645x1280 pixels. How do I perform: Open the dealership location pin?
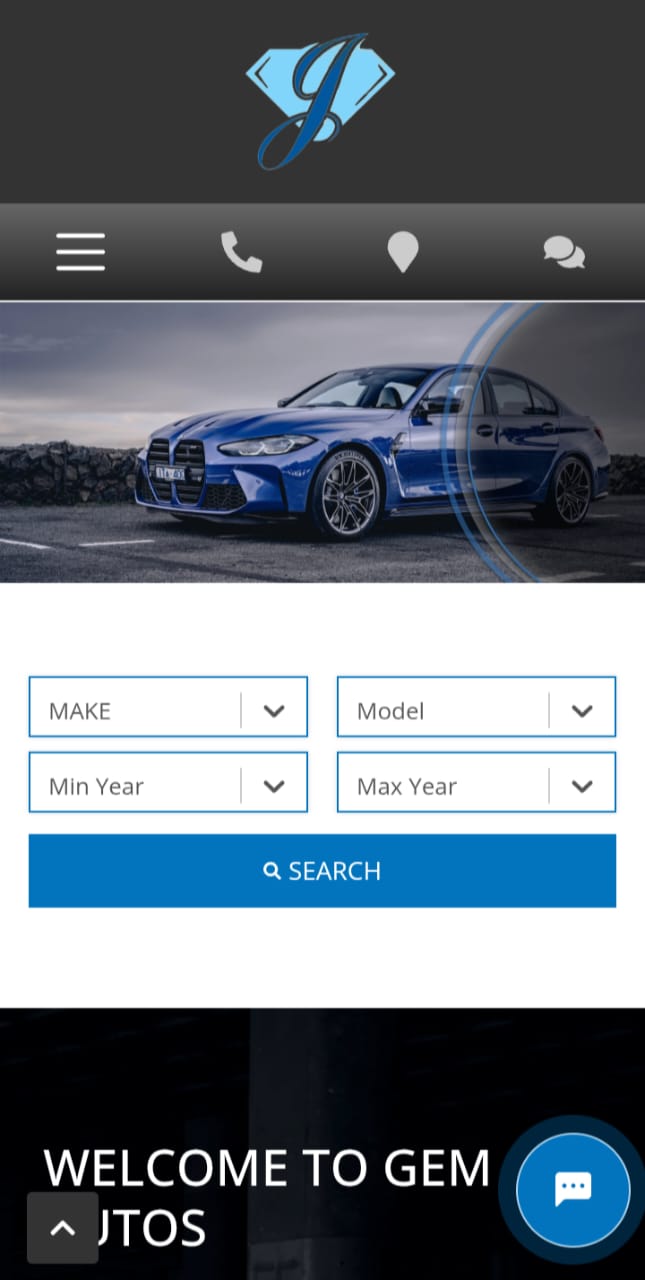click(x=402, y=251)
